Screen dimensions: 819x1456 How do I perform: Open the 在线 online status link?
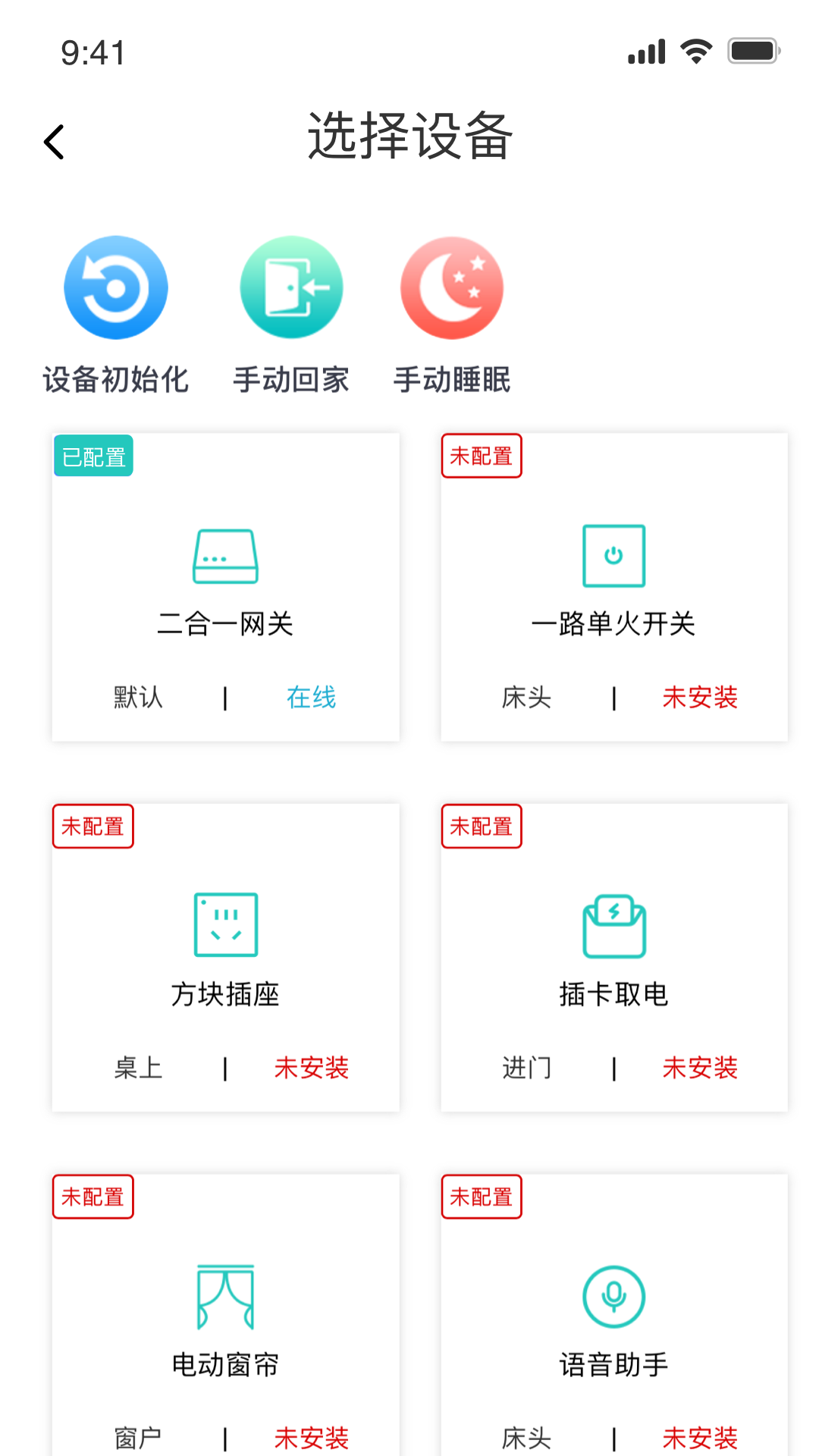point(311,698)
